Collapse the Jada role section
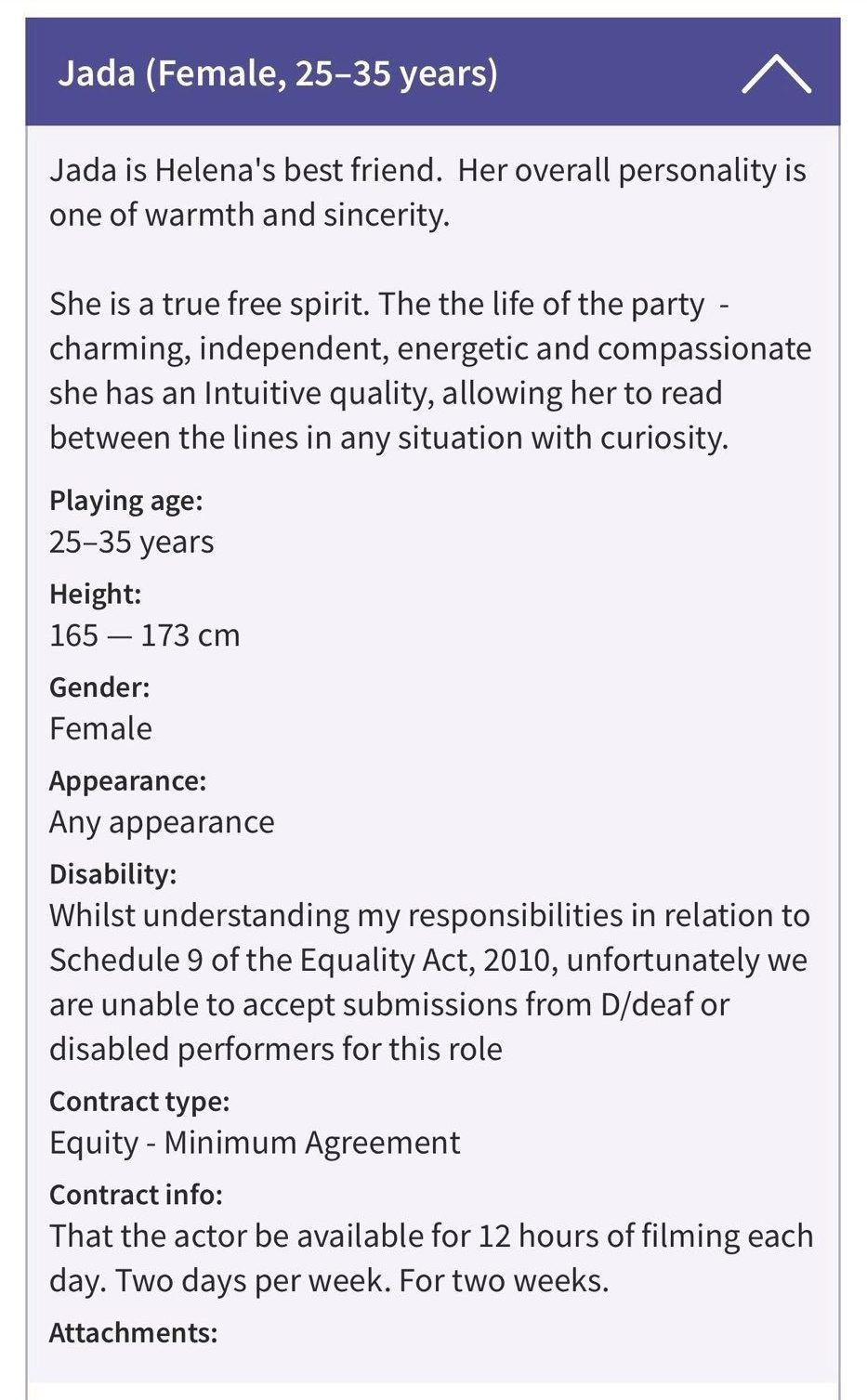The image size is (867, 1400). click(777, 73)
